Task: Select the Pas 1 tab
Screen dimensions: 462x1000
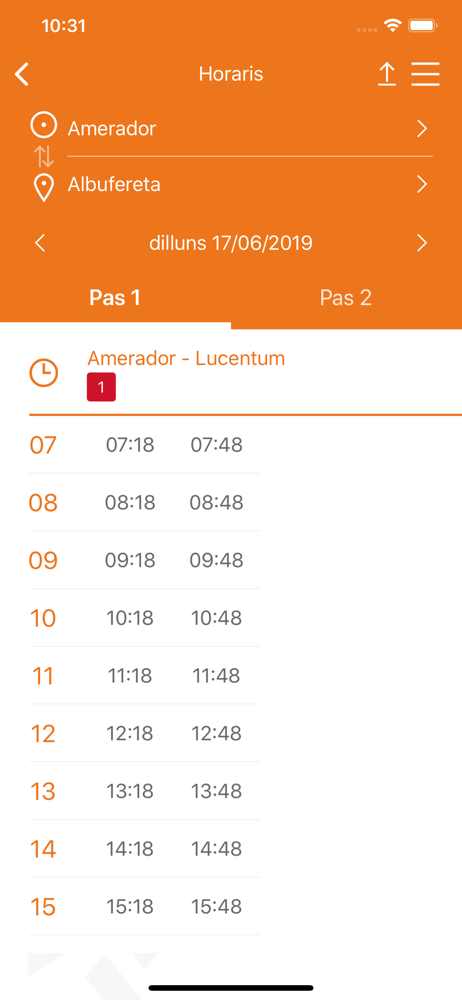Action: [x=115, y=298]
